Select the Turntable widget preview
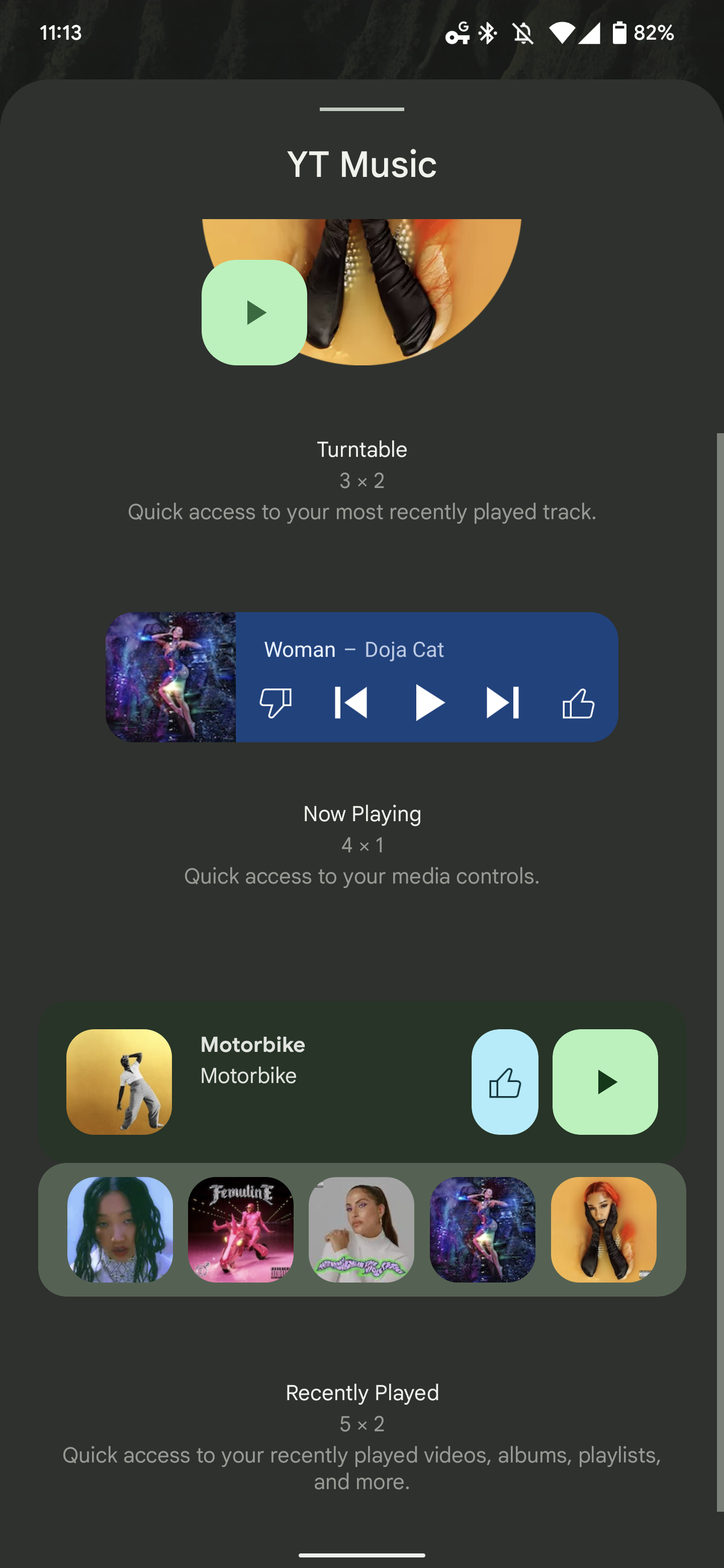The image size is (724, 1568). pos(361,292)
